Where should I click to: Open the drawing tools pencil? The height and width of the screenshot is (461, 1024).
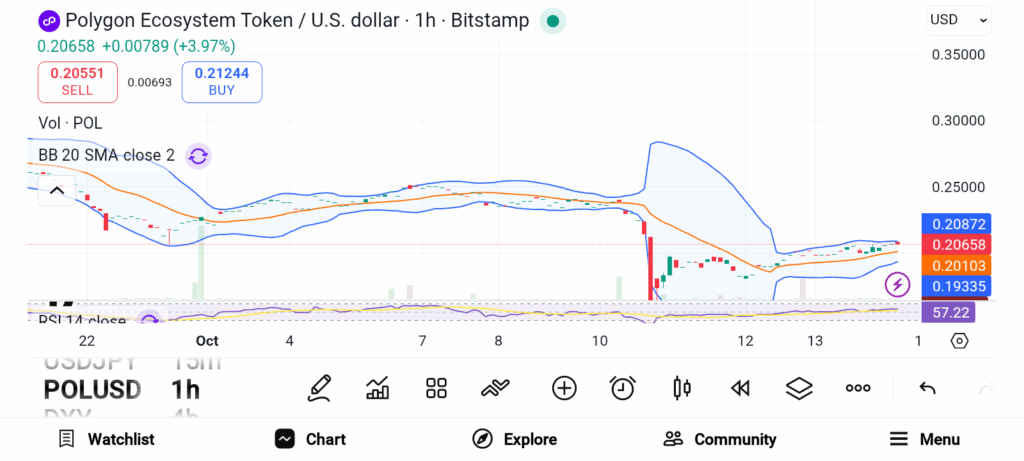tap(320, 388)
